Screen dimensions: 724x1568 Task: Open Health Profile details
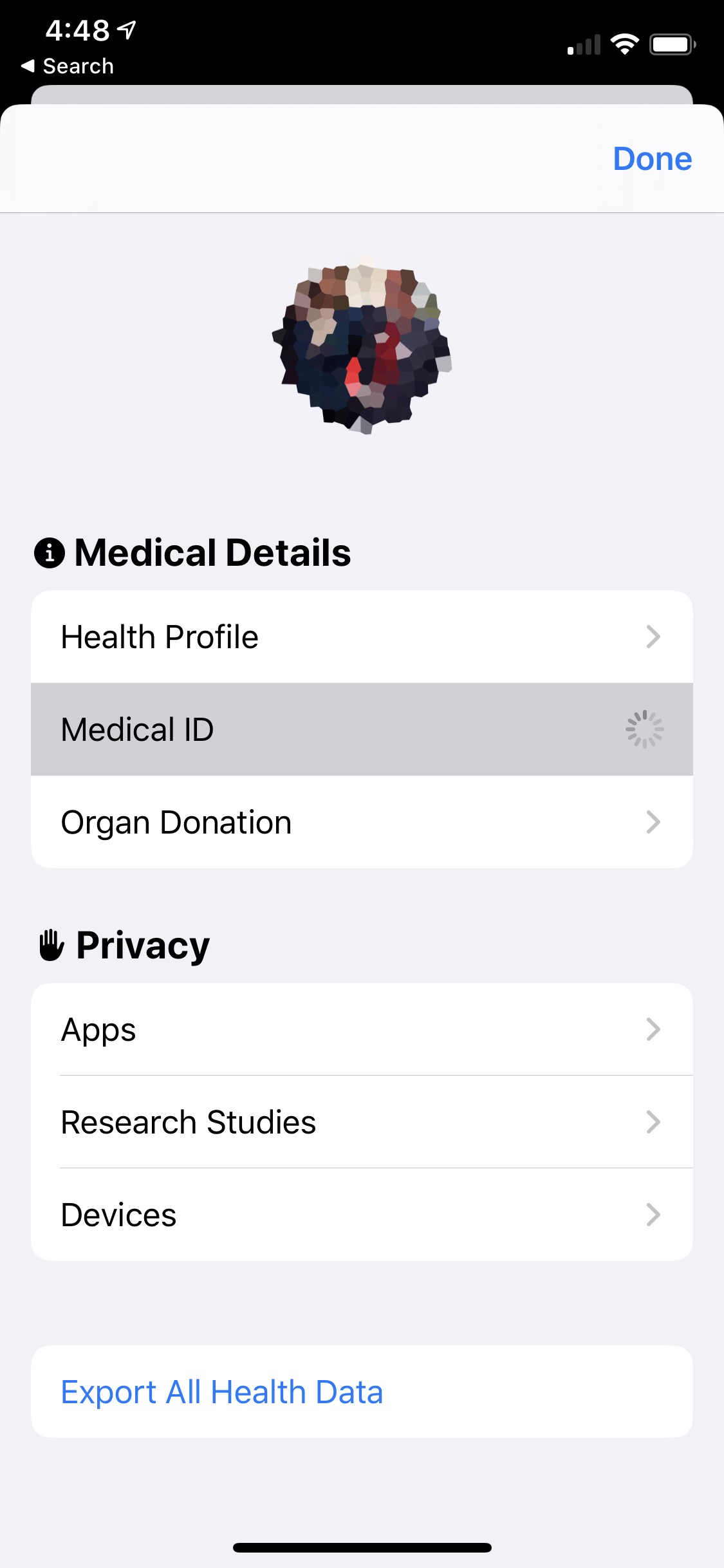[362, 637]
